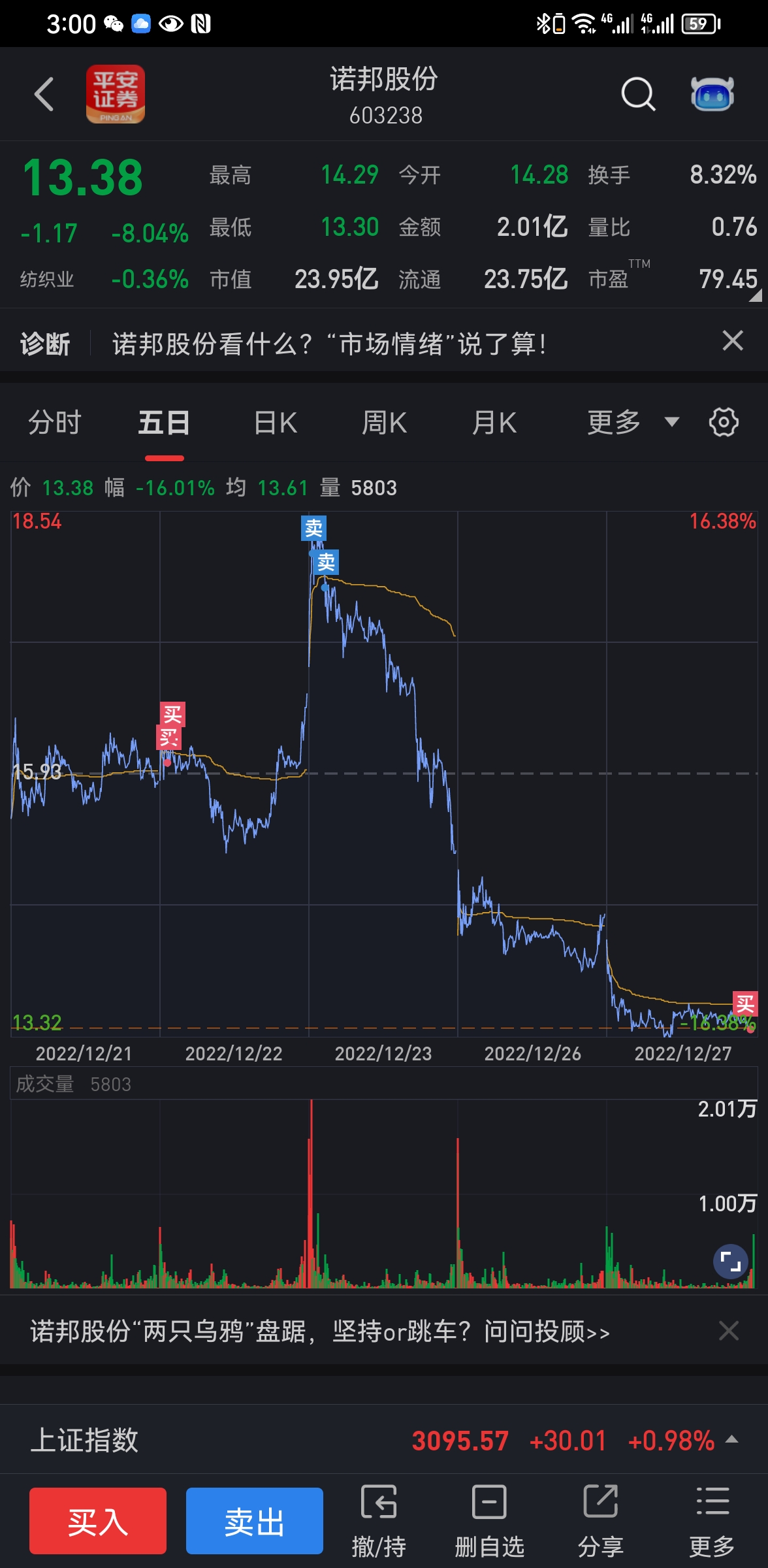Screen dimensions: 768x1568
Task: Switch to the 分时 chart tab
Action: pyautogui.click(x=55, y=422)
